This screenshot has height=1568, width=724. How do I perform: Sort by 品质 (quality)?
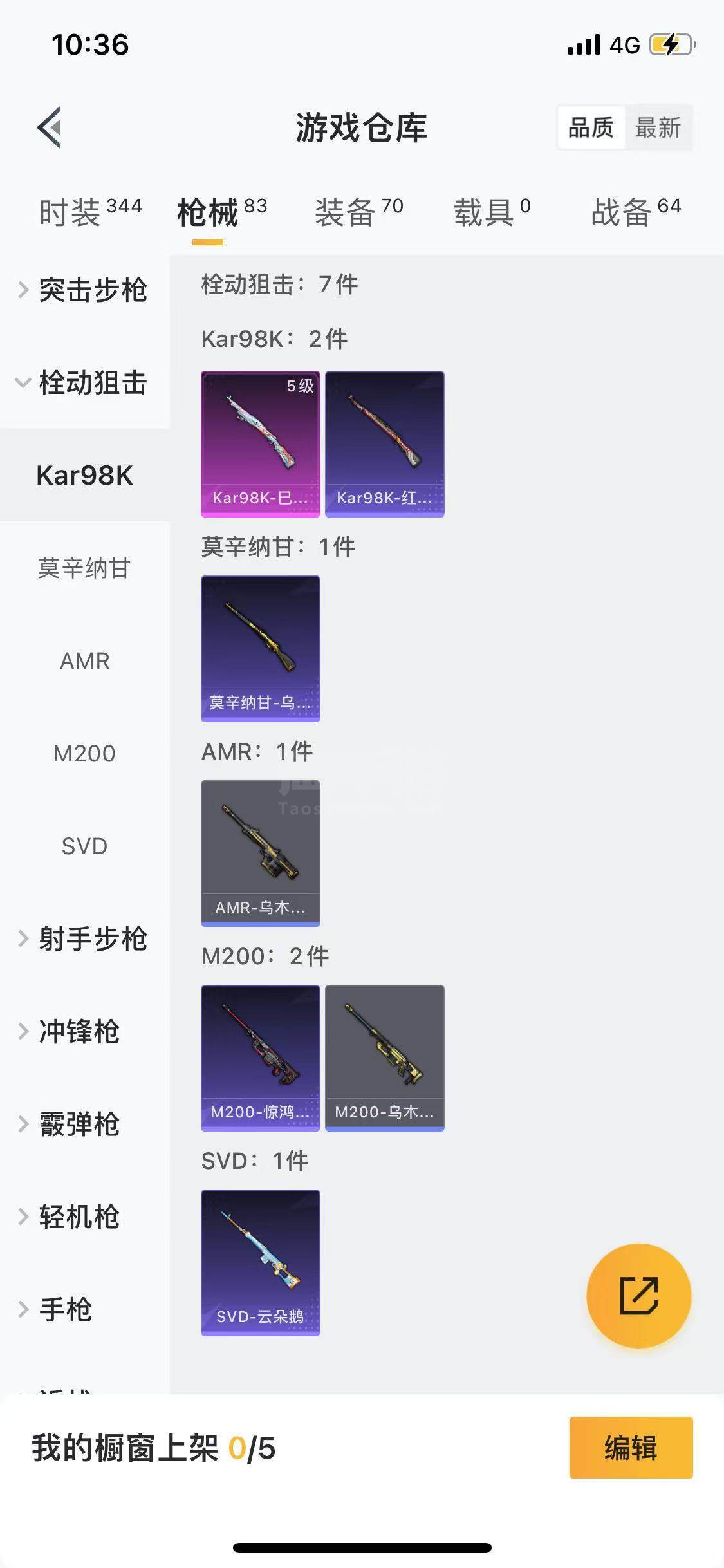591,127
